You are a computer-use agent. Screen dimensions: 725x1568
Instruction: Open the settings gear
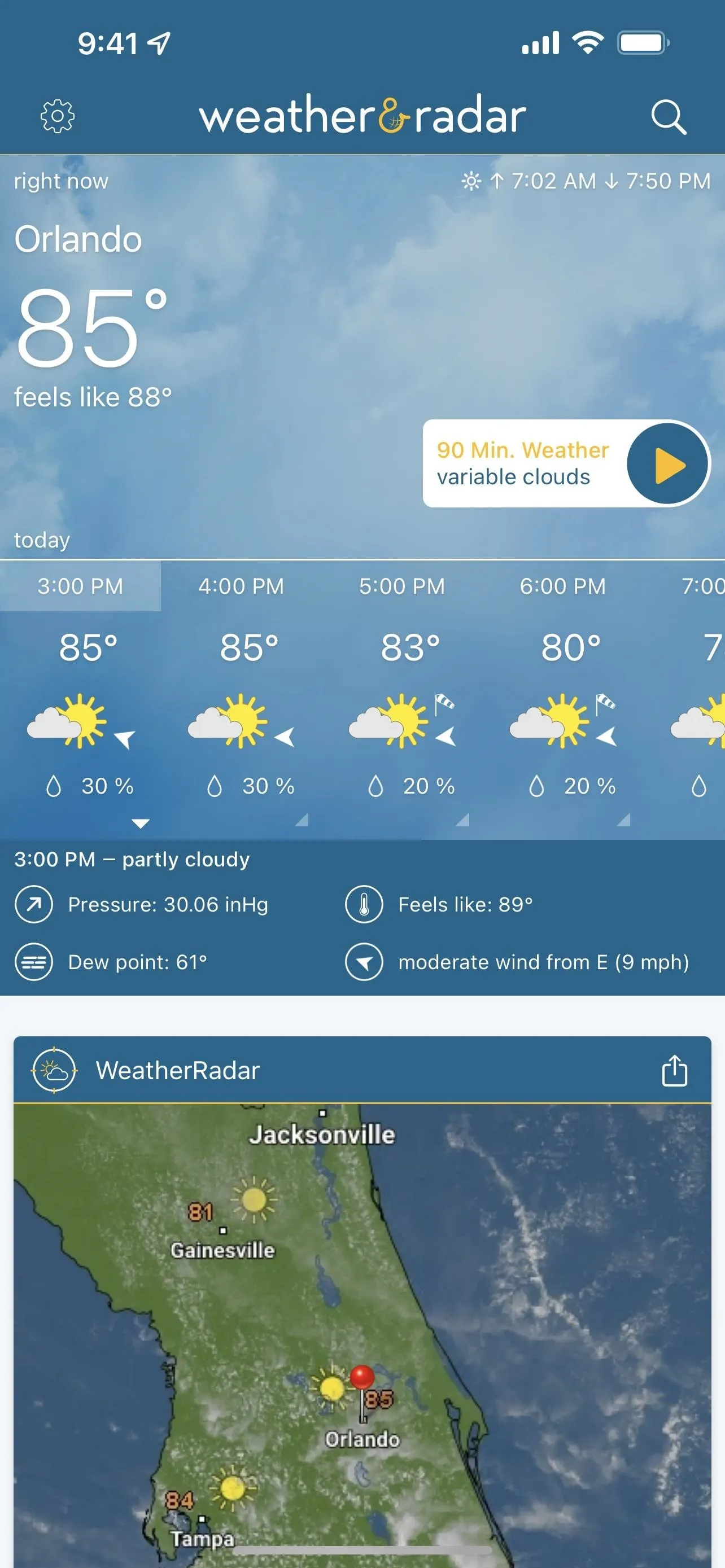pos(57,116)
